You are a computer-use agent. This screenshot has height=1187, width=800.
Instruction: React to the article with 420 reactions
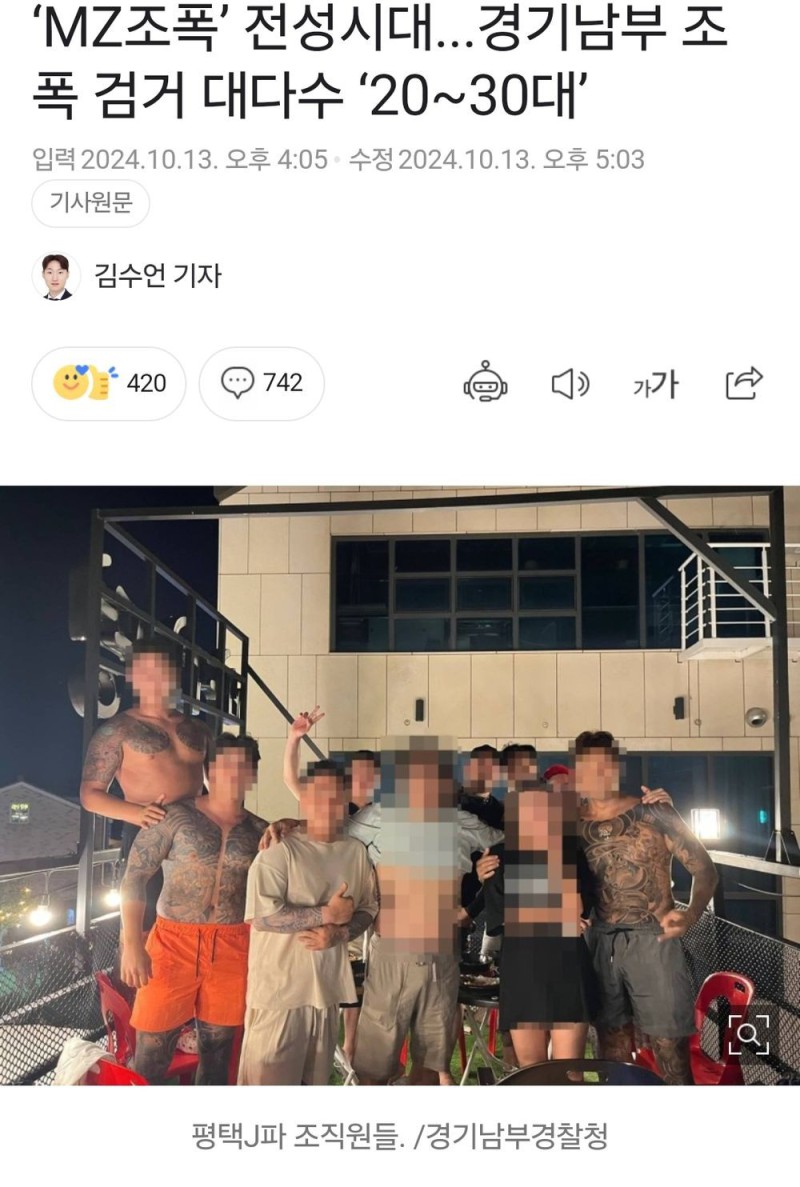[109, 383]
